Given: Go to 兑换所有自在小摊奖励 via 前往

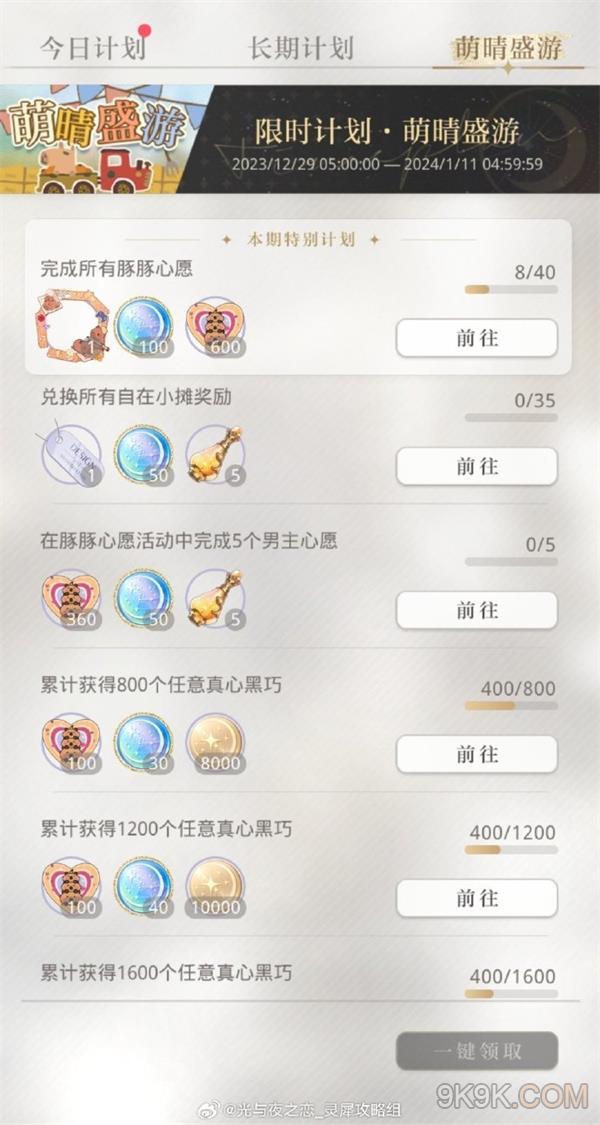Looking at the screenshot, I should pyautogui.click(x=476, y=466).
